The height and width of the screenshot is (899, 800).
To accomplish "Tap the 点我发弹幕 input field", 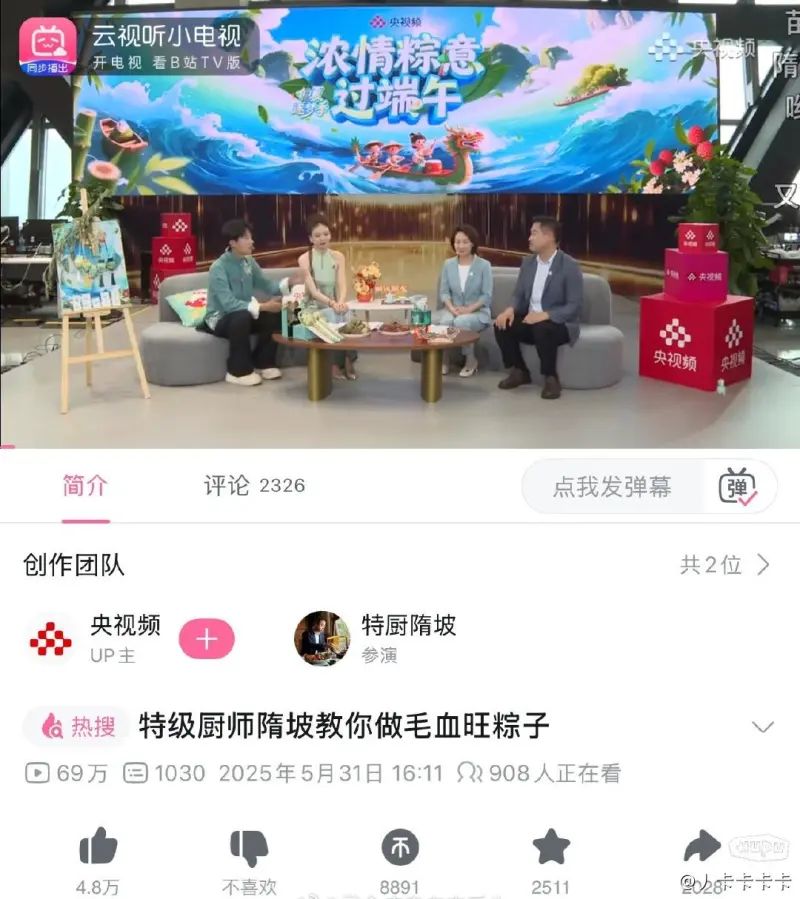I will (612, 487).
